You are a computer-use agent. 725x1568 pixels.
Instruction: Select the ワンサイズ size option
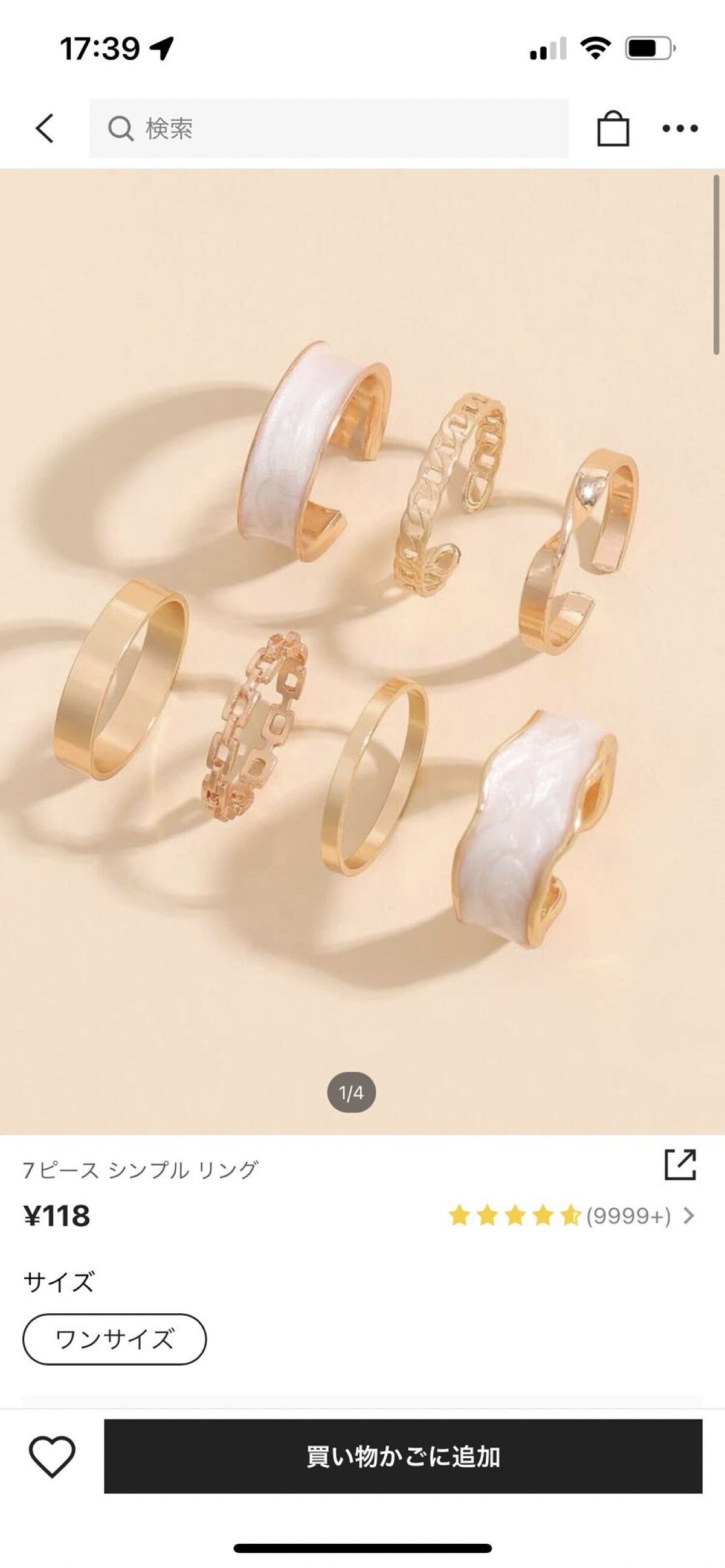(115, 1340)
